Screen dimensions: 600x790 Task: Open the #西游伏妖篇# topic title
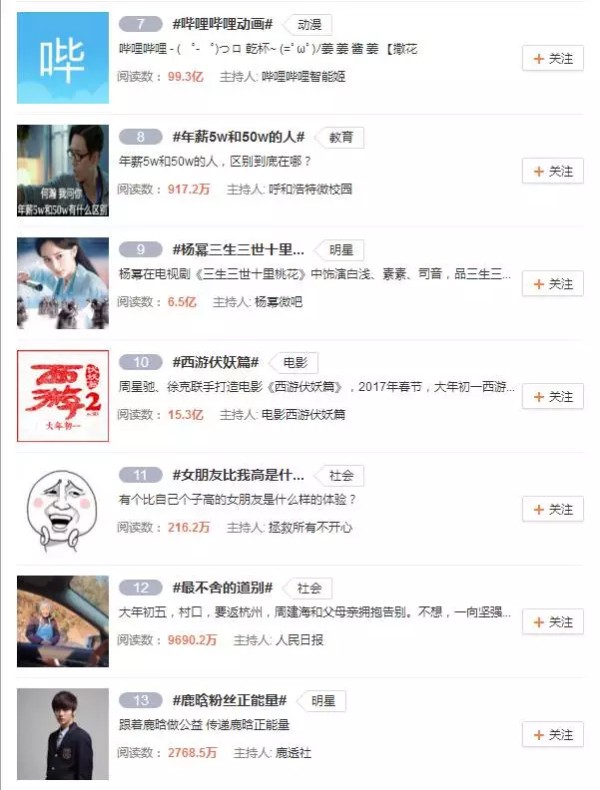(x=215, y=362)
